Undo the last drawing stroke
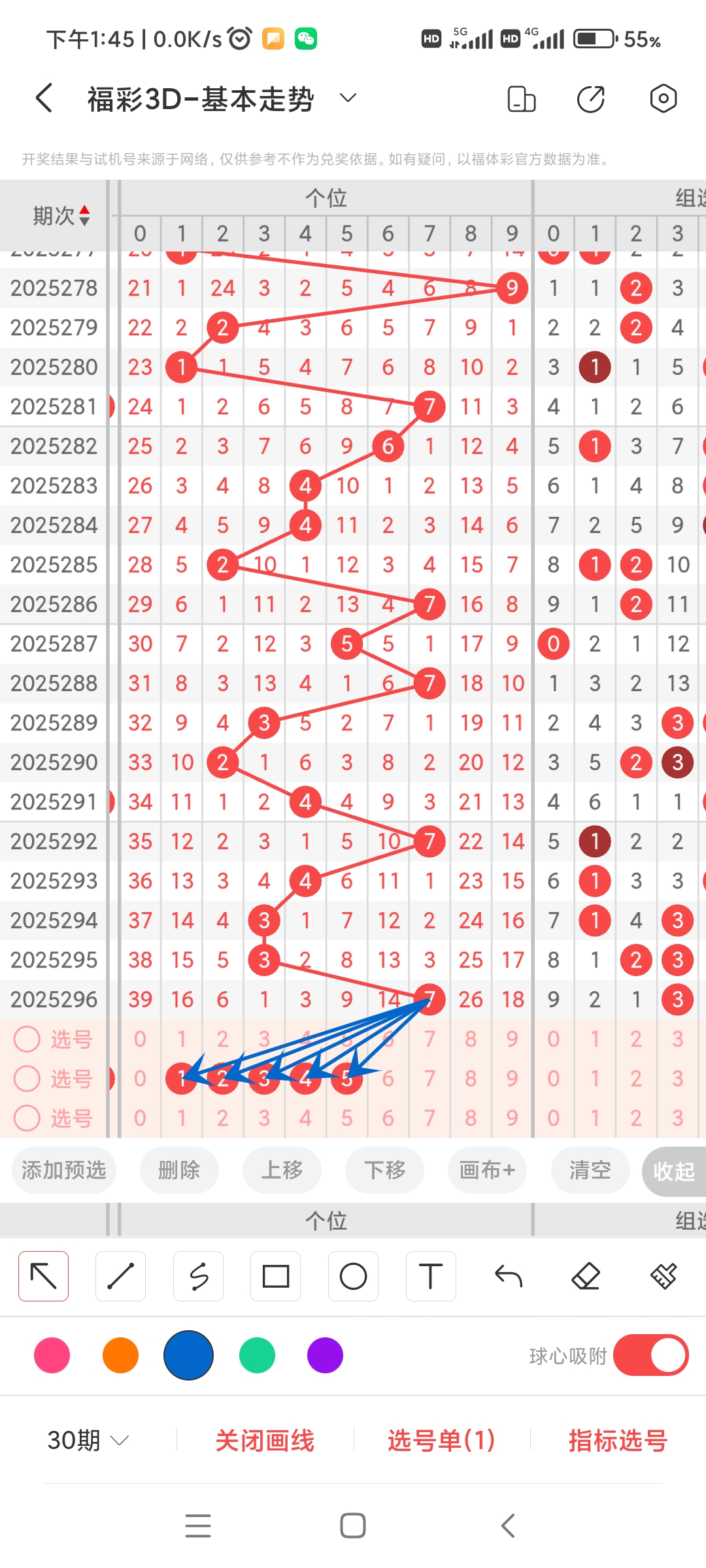The height and width of the screenshot is (1568, 706). coord(508,1276)
